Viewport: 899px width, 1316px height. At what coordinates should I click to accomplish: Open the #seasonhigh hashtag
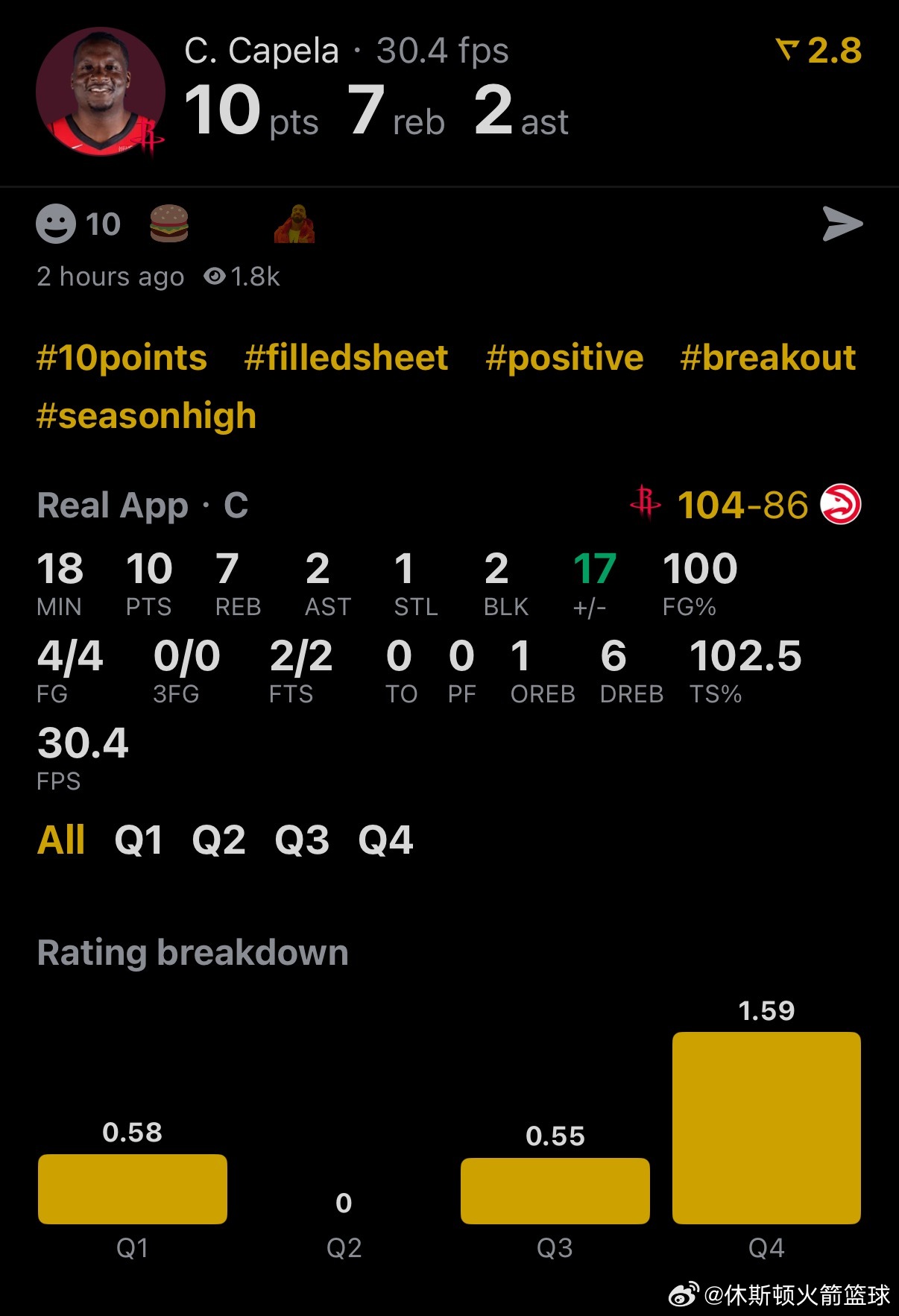pyautogui.click(x=146, y=416)
